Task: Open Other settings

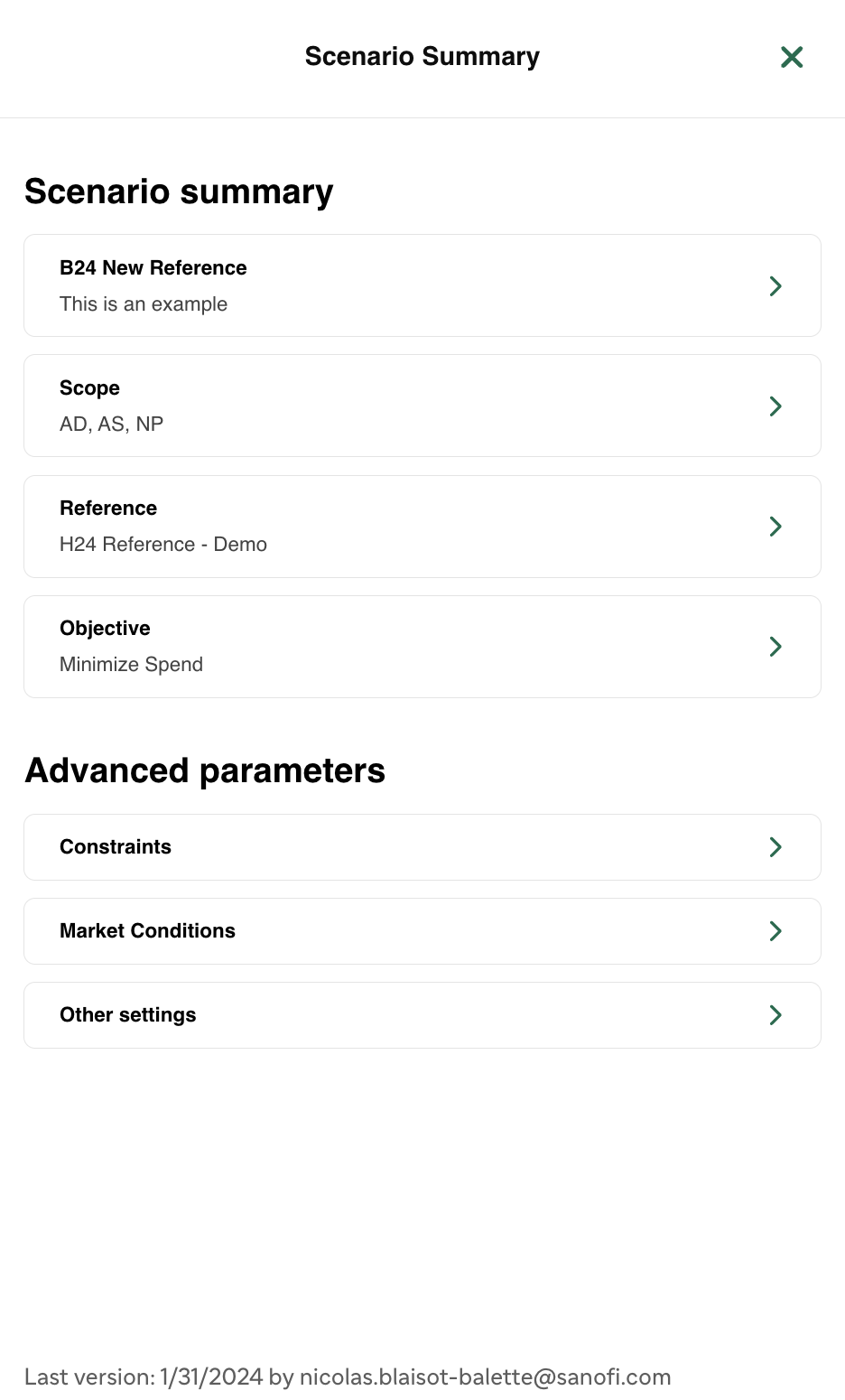Action: click(x=422, y=1015)
